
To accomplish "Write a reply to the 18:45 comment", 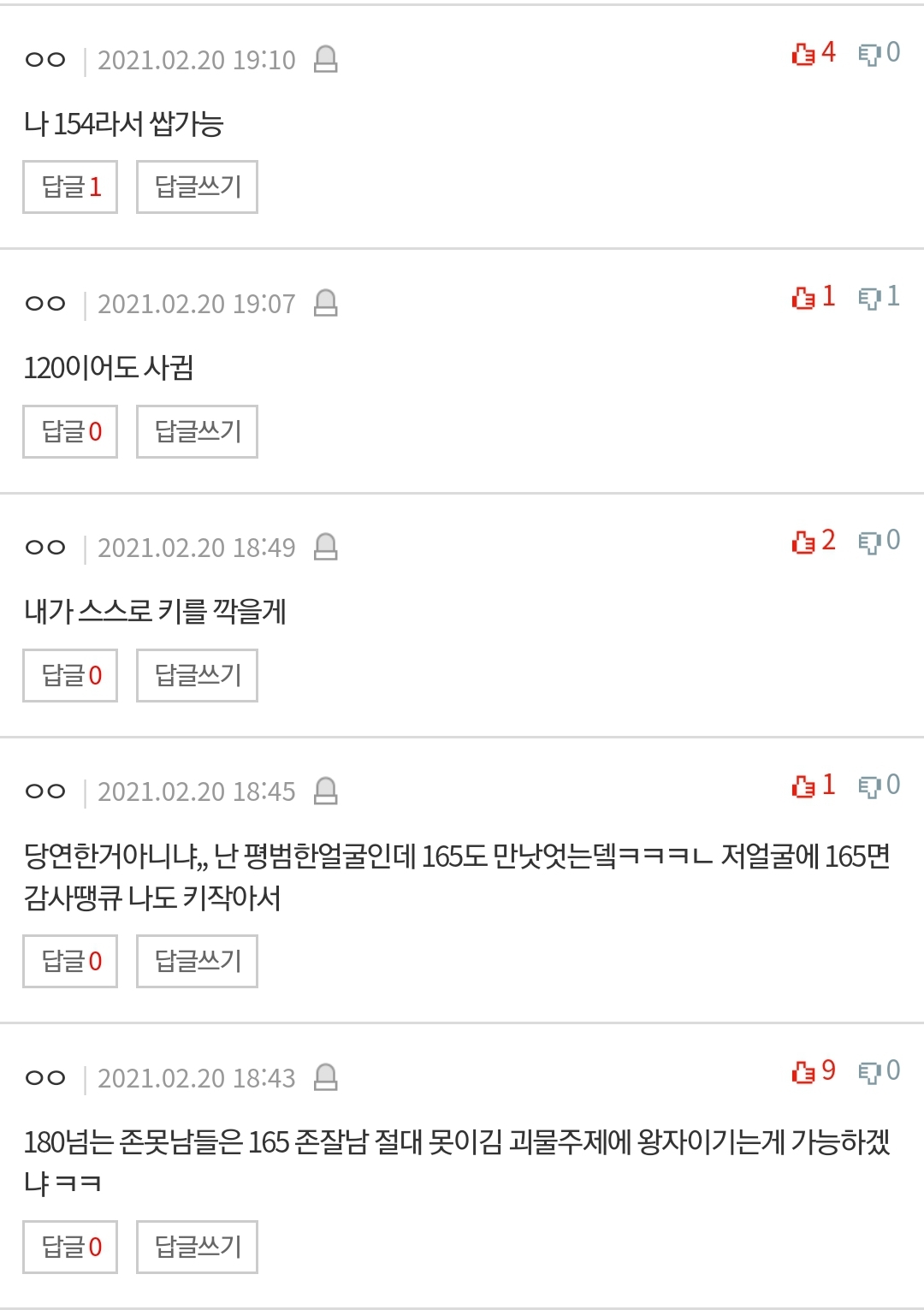I will [x=197, y=961].
